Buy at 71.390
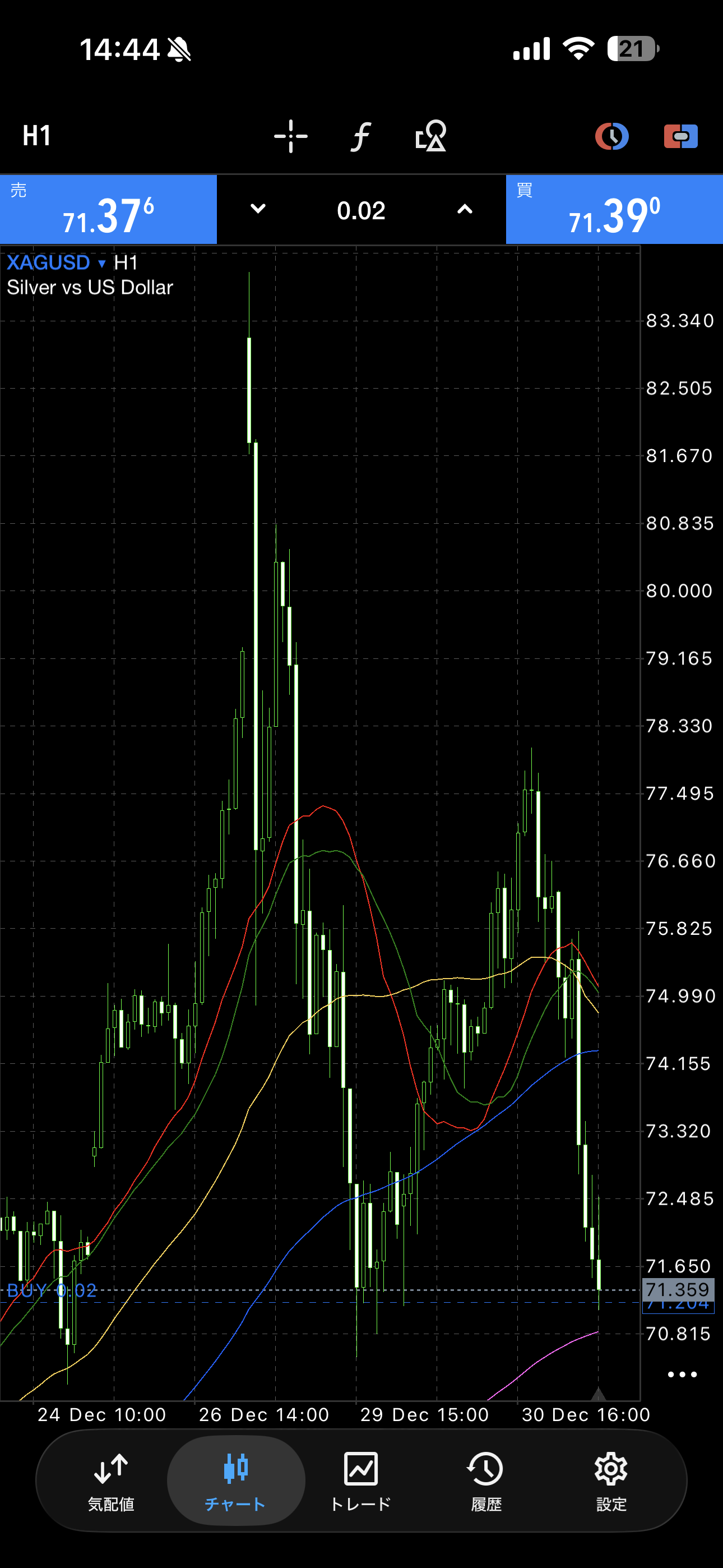The height and width of the screenshot is (1568, 723). 614,210
